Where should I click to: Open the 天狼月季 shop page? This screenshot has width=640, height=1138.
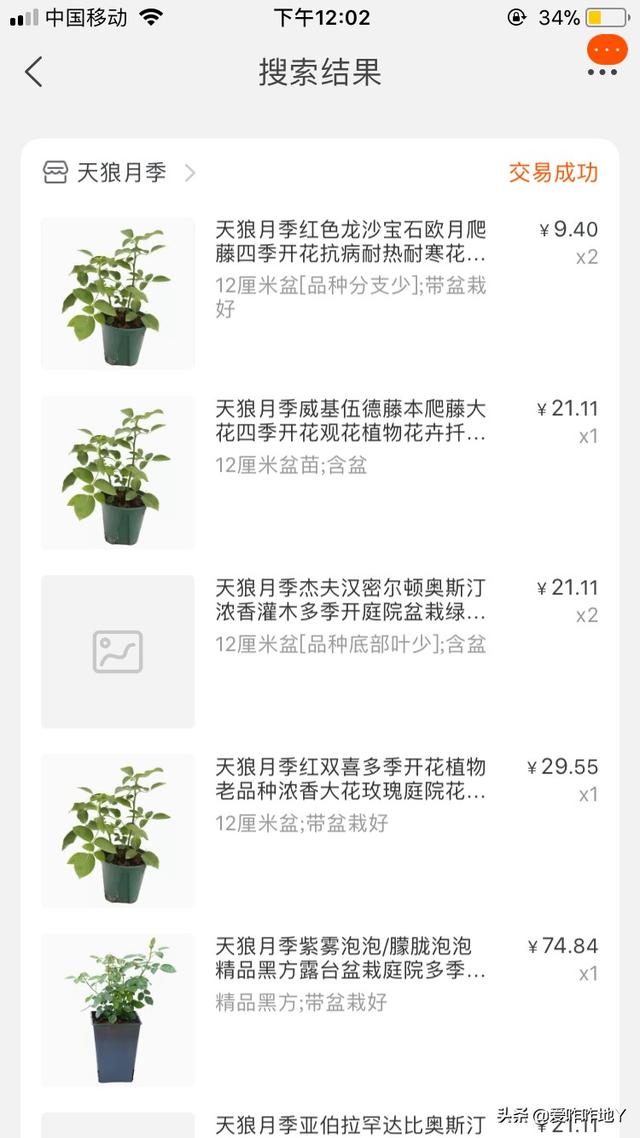[120, 173]
